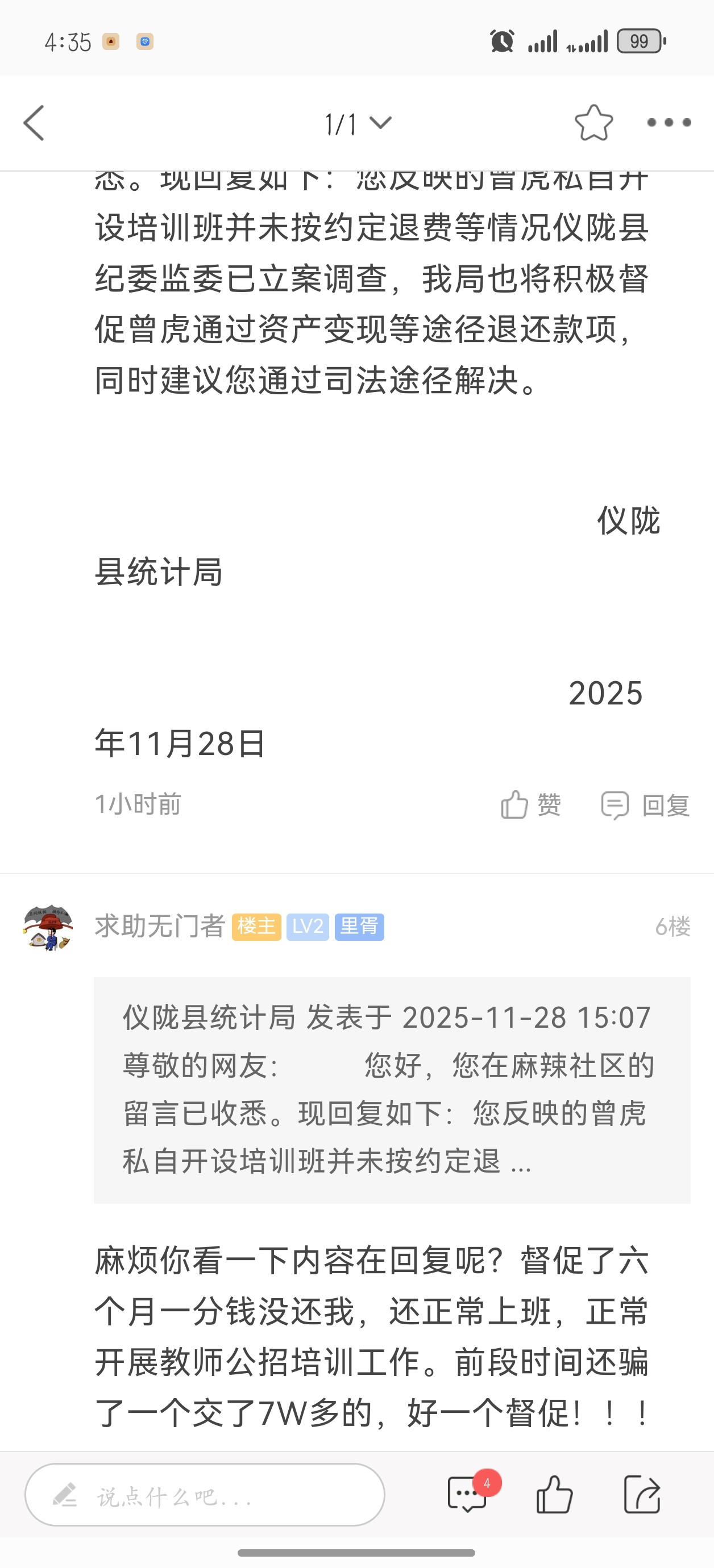Tap the 说点什么吧 comment input box
The height and width of the screenshot is (1568, 714).
[205, 1494]
